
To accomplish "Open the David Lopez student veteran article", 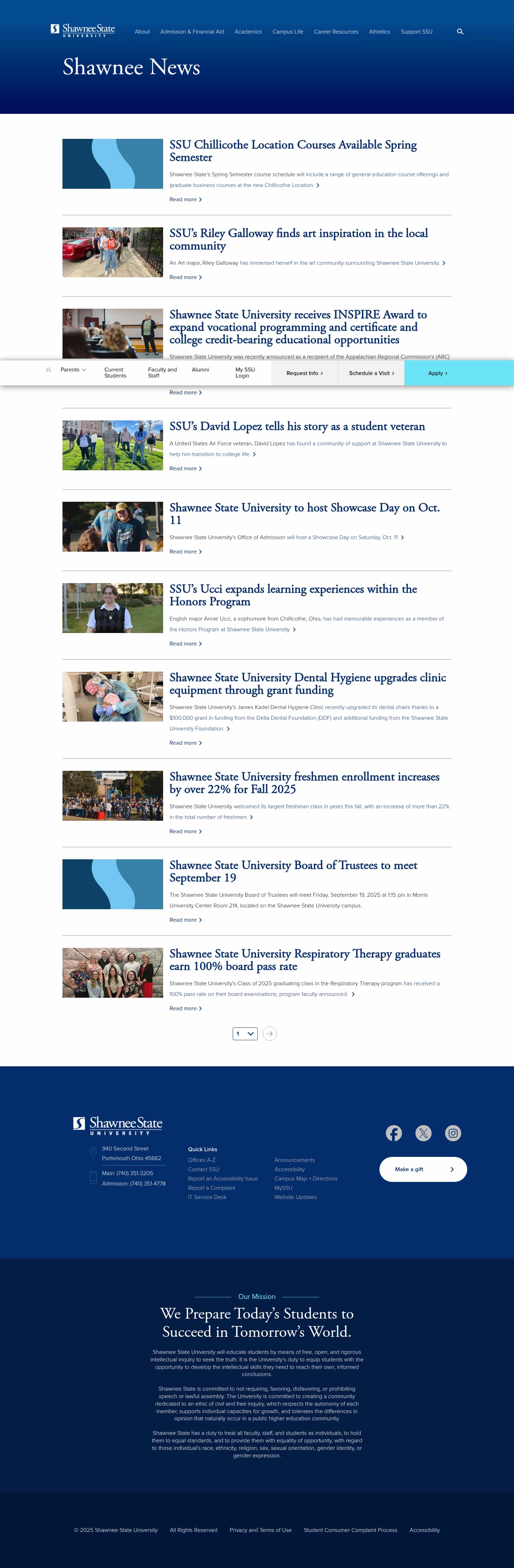I will pyautogui.click(x=297, y=426).
